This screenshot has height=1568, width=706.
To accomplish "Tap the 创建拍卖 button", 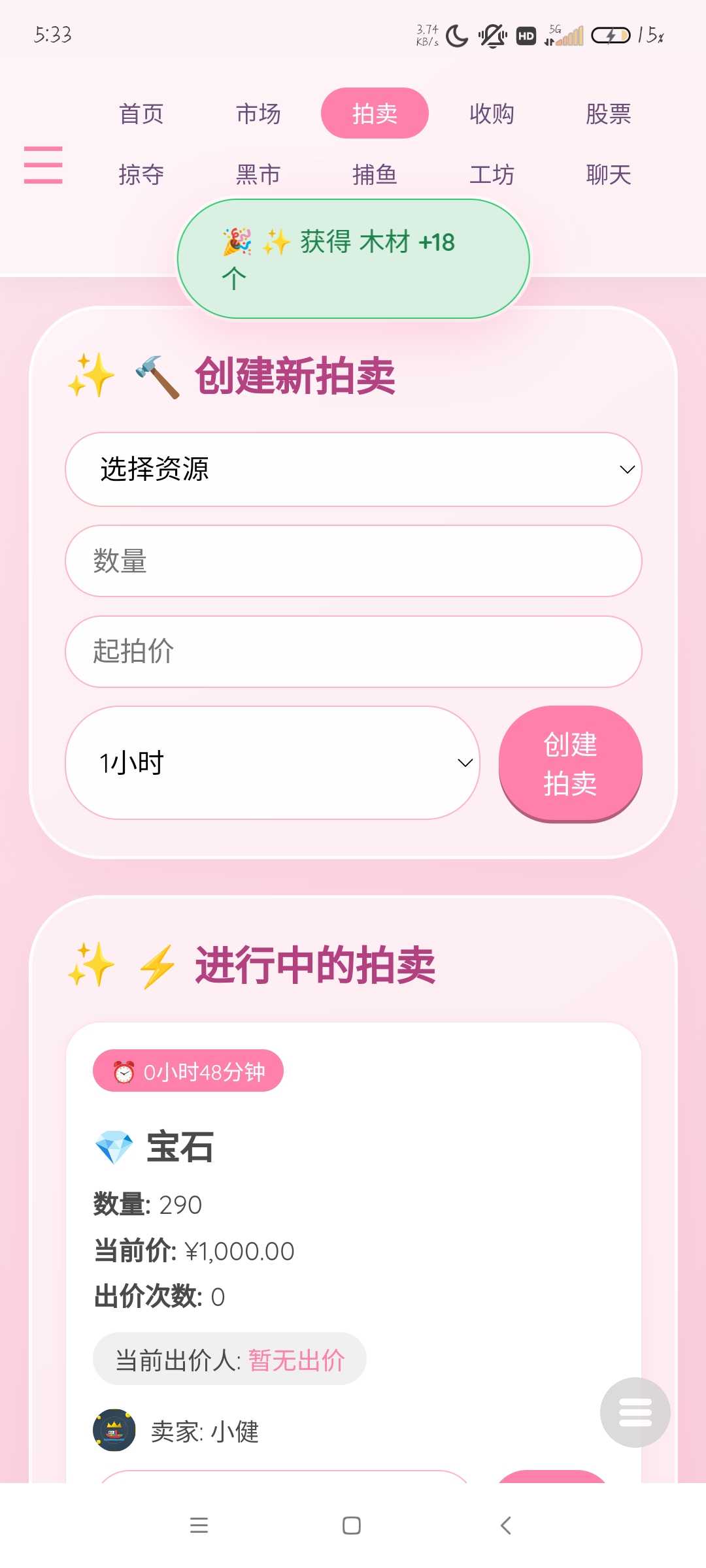I will click(x=570, y=763).
